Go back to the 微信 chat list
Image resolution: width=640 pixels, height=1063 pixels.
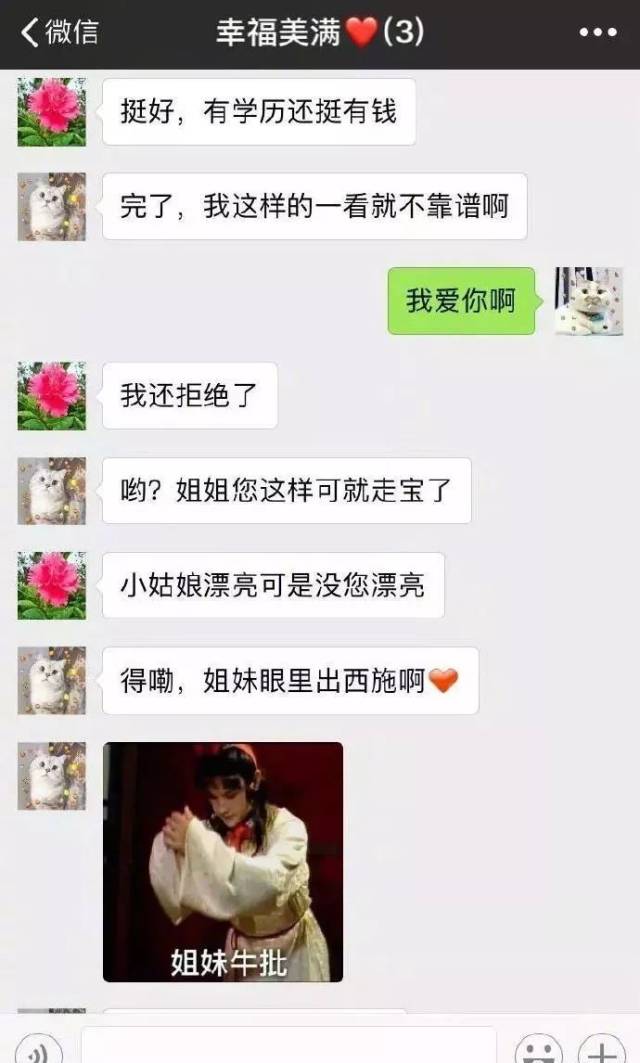pos(58,32)
